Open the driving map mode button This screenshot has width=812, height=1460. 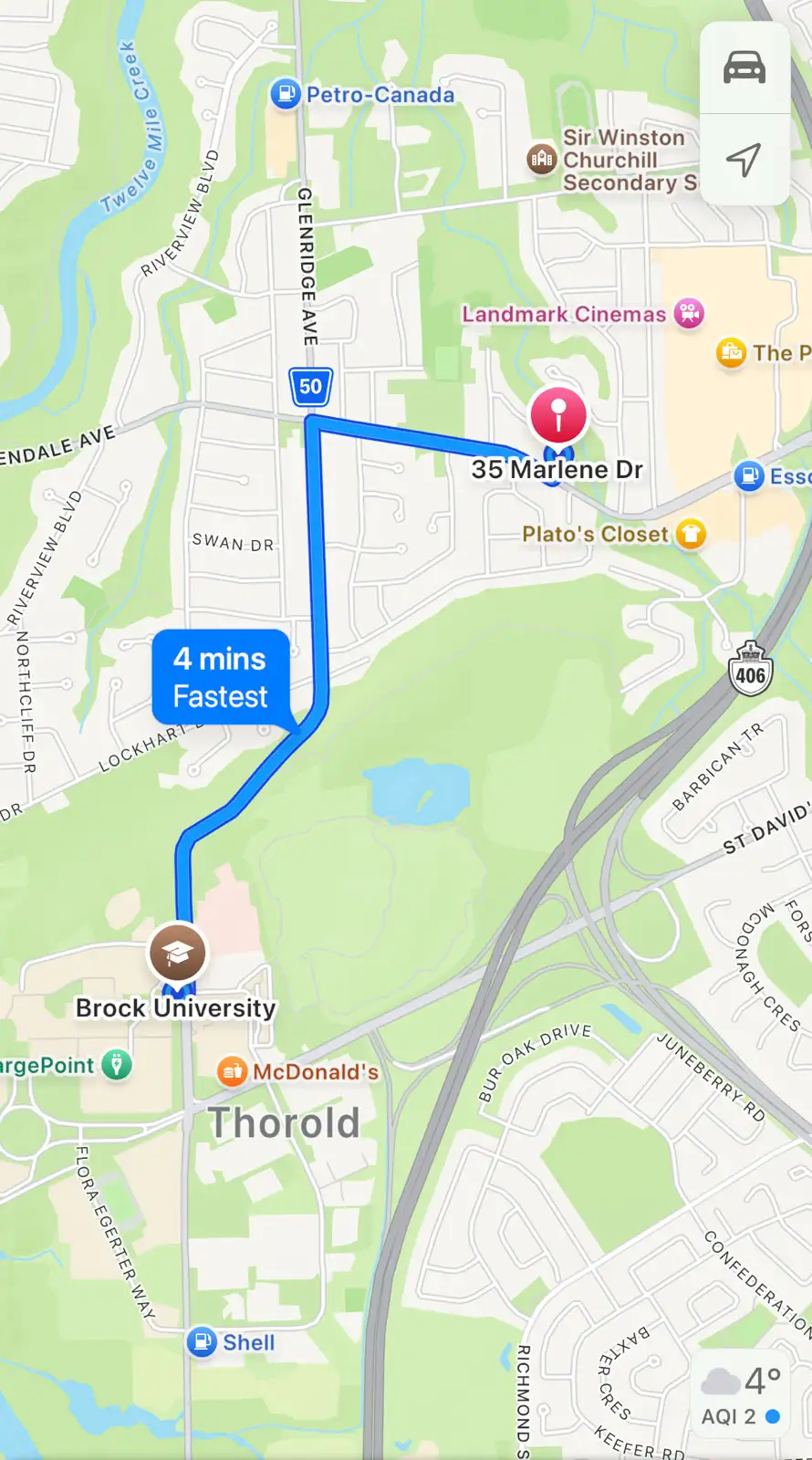(744, 68)
